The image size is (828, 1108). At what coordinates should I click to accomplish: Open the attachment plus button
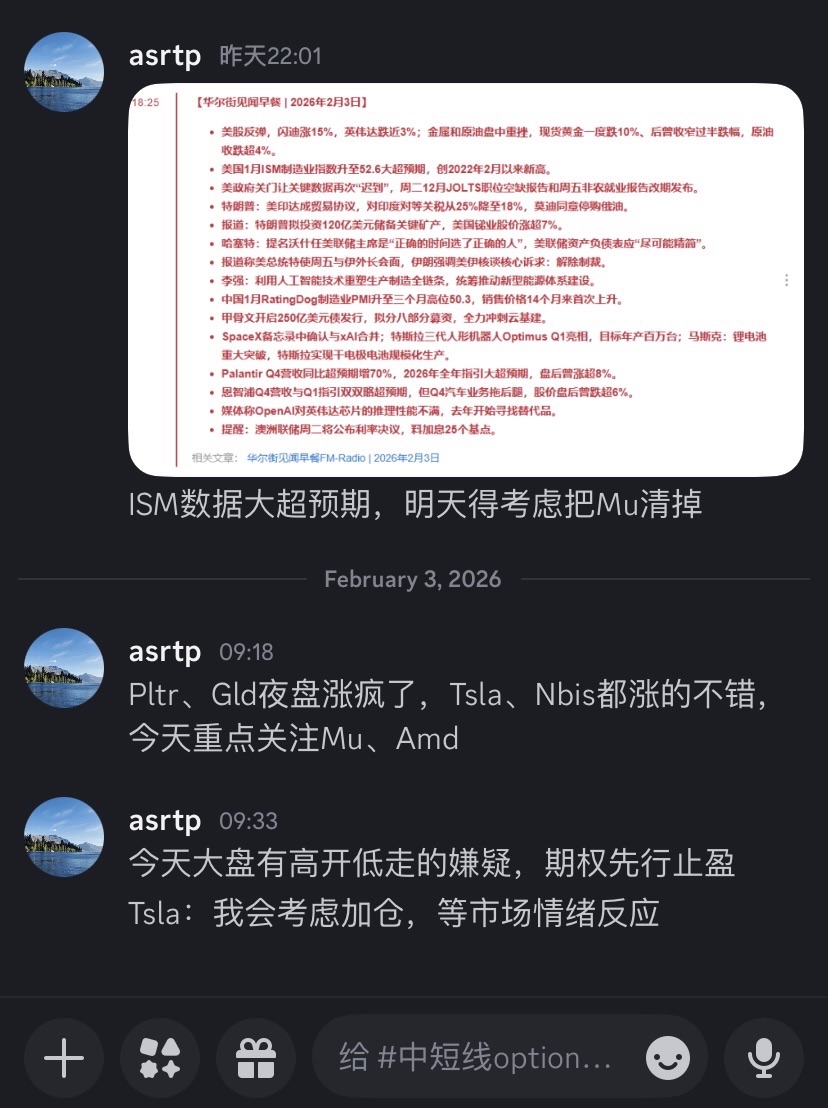point(64,1057)
